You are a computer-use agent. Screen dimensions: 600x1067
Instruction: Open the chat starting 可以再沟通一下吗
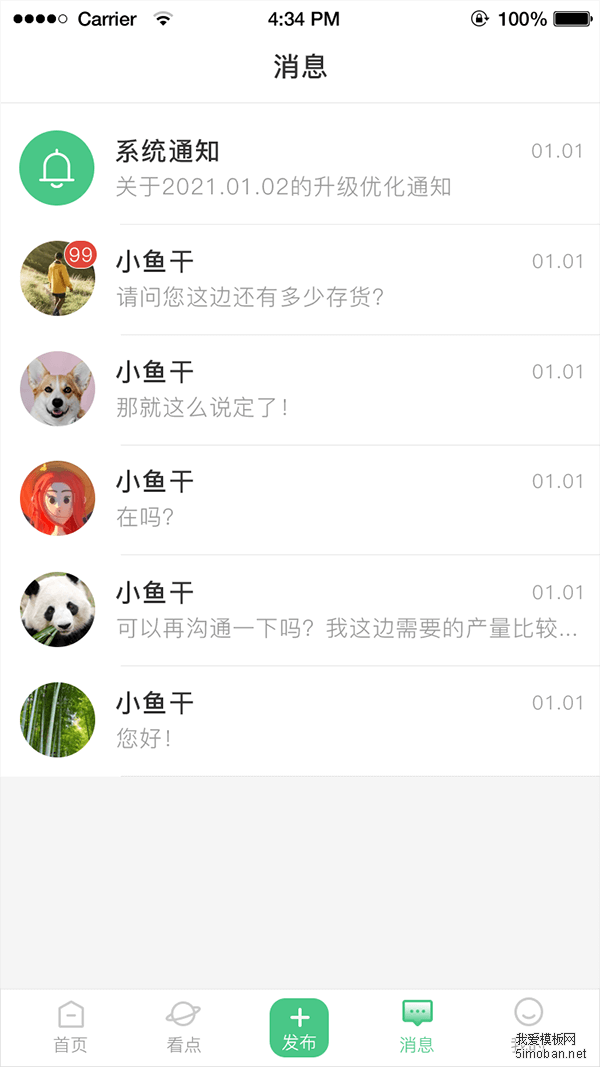(x=300, y=610)
